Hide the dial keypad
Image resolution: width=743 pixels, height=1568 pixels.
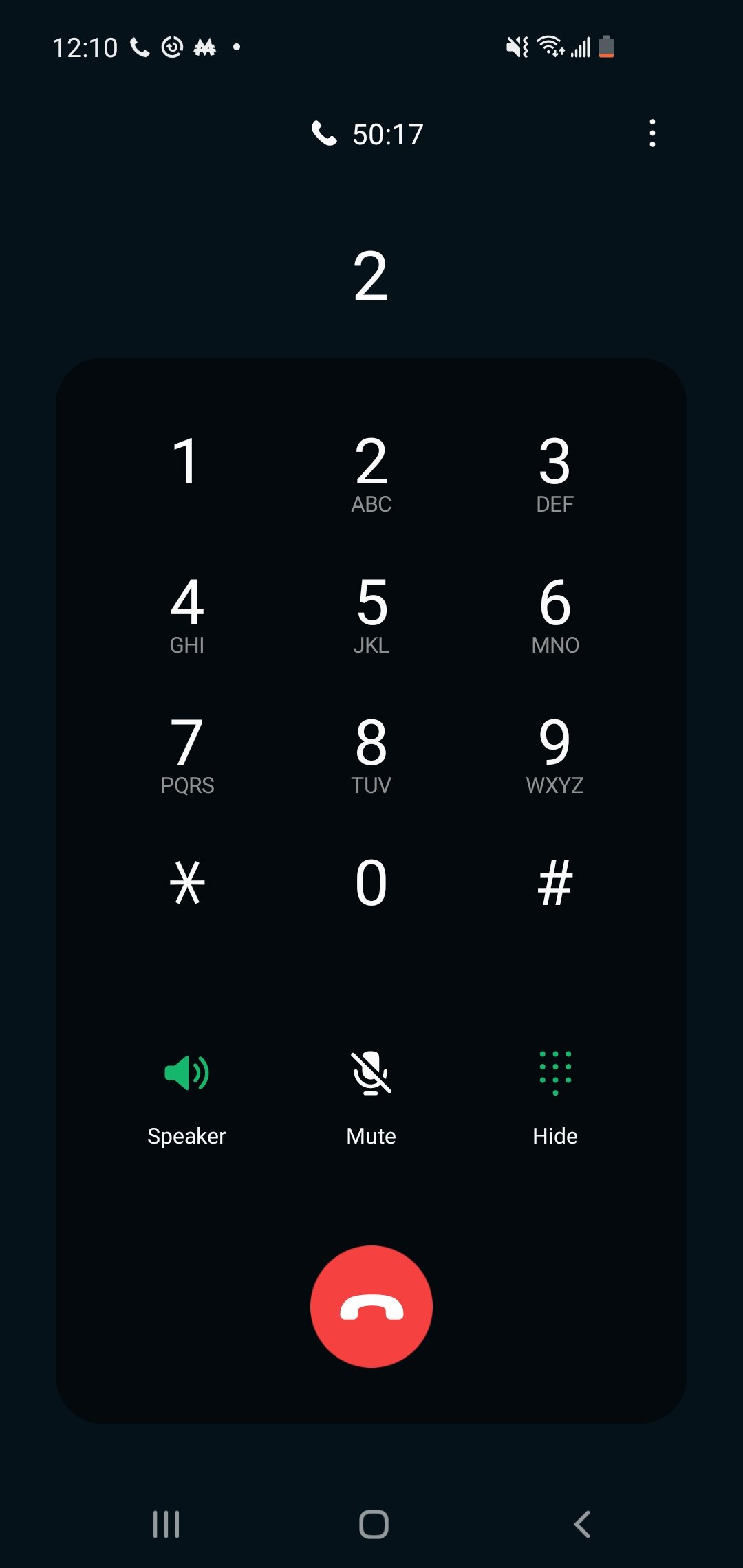click(x=554, y=1092)
